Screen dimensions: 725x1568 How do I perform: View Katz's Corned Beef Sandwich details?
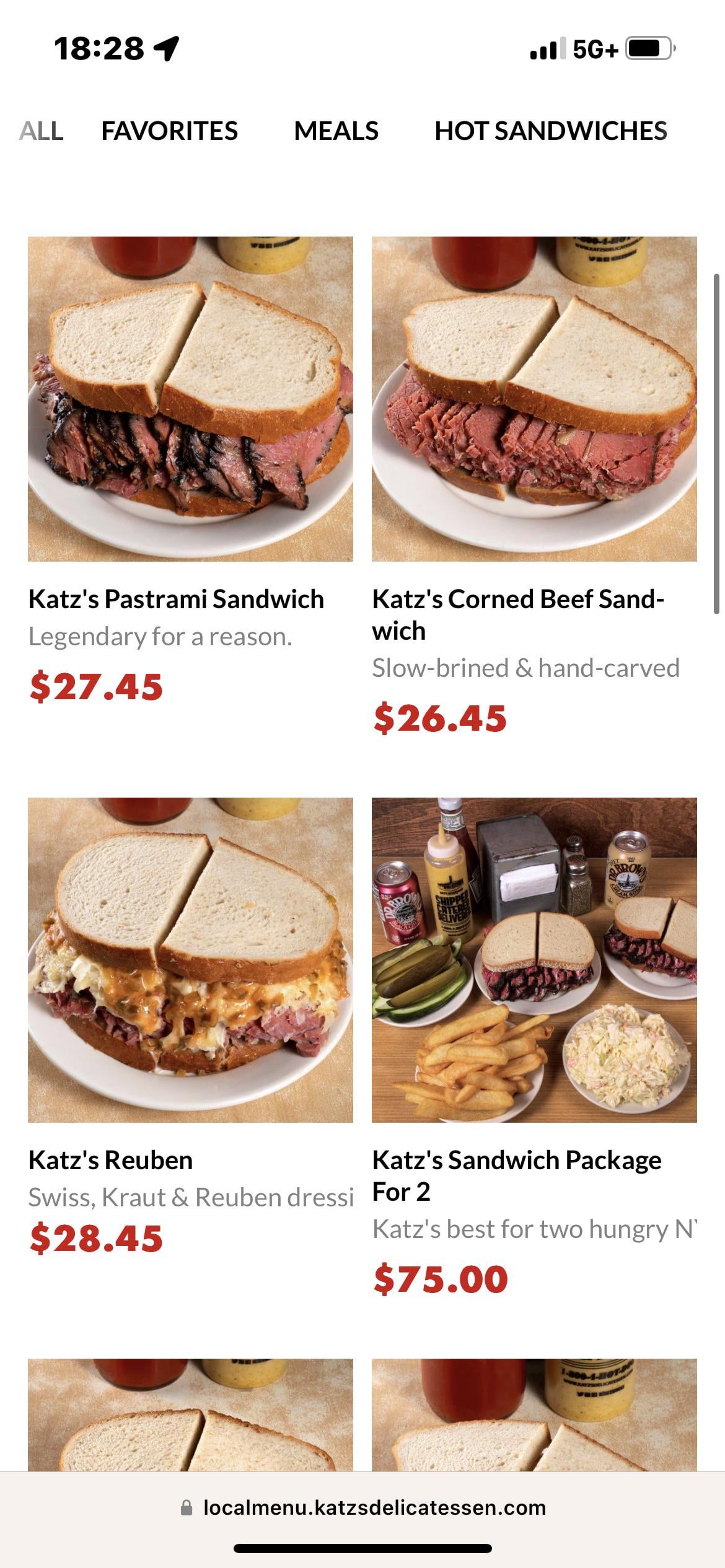tap(534, 487)
